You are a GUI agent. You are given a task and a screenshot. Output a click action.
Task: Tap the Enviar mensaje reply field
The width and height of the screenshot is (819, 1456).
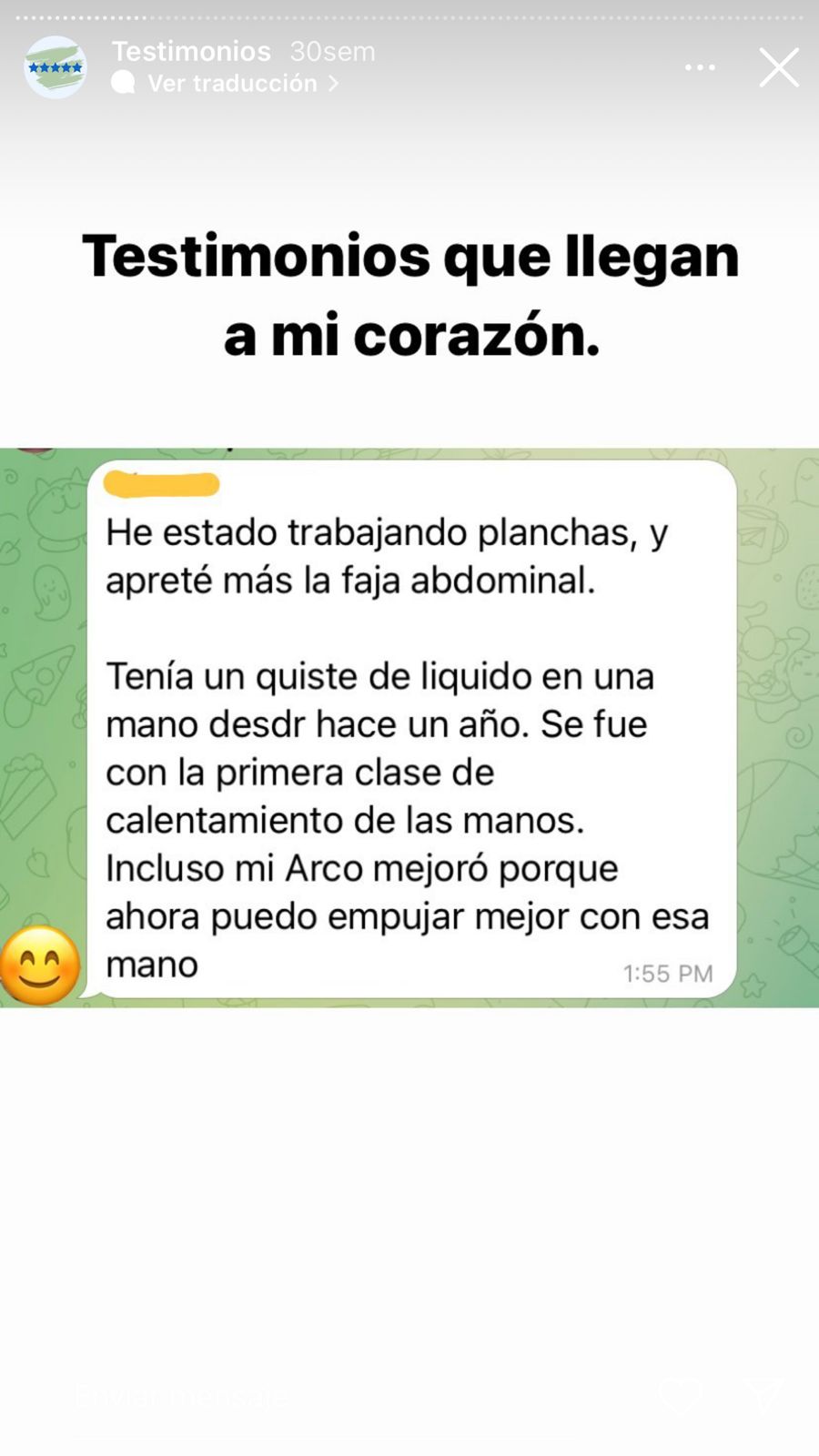pos(318,1395)
